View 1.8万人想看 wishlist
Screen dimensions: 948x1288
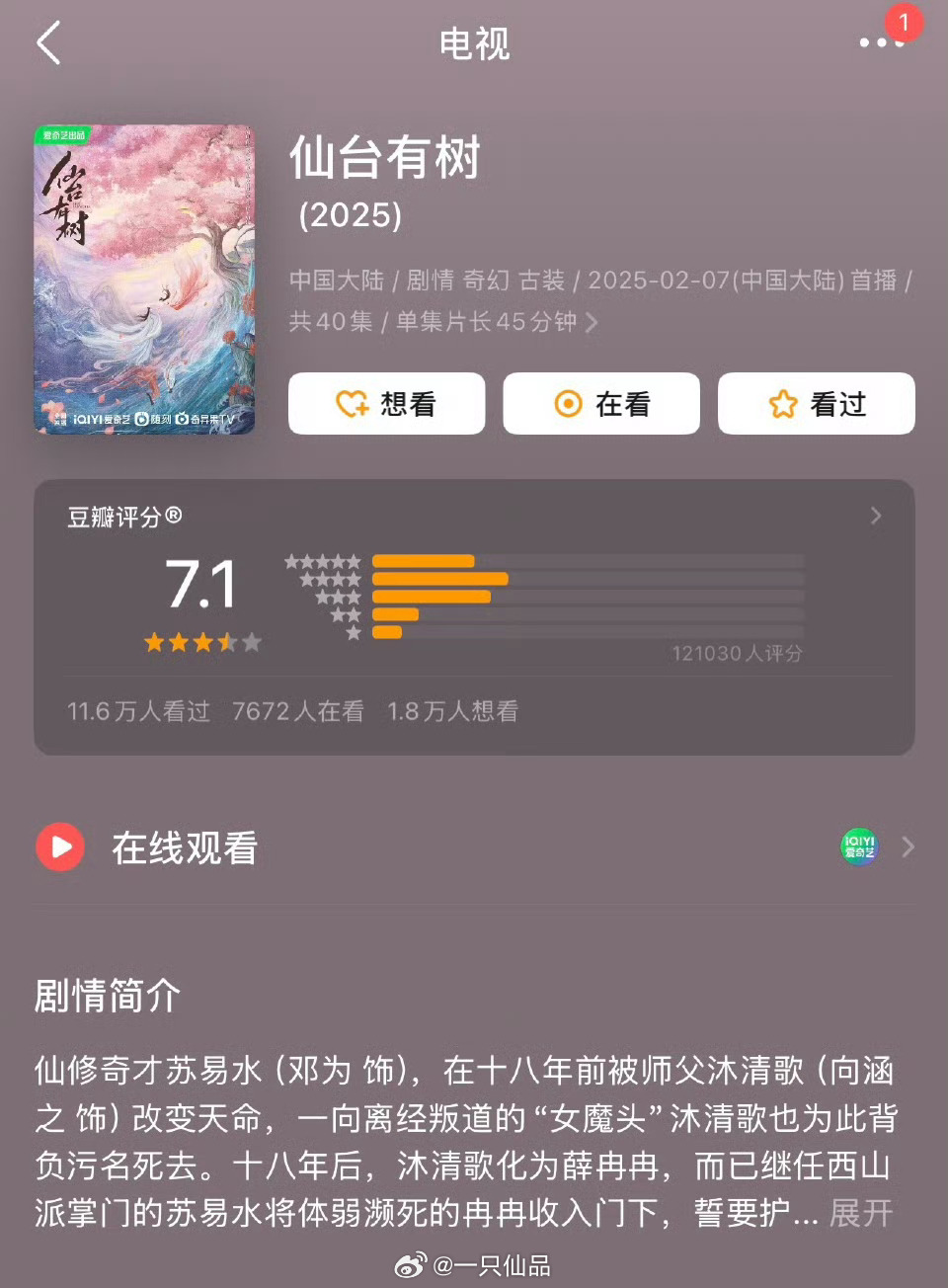(452, 711)
